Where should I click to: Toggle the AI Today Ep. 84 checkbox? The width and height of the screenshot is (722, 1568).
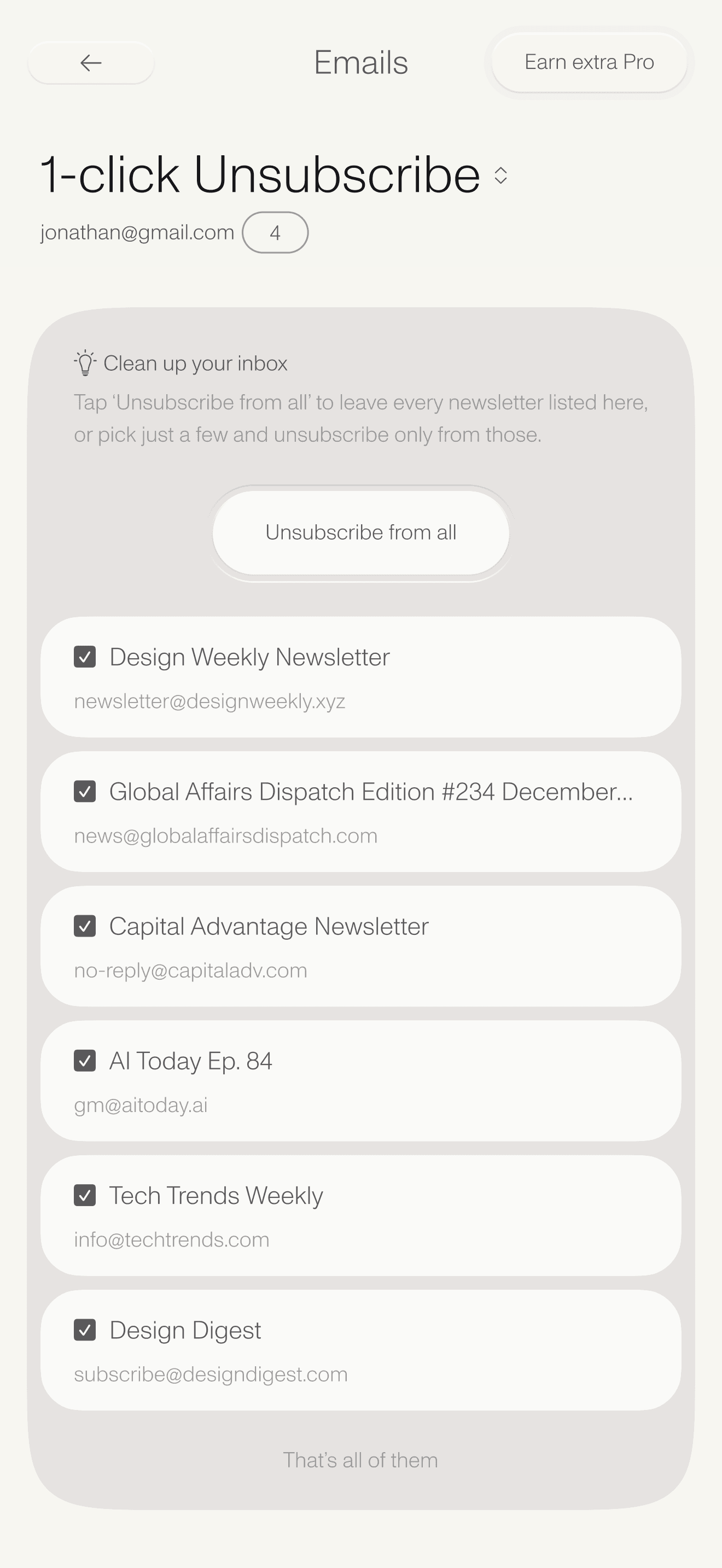coord(85,1061)
